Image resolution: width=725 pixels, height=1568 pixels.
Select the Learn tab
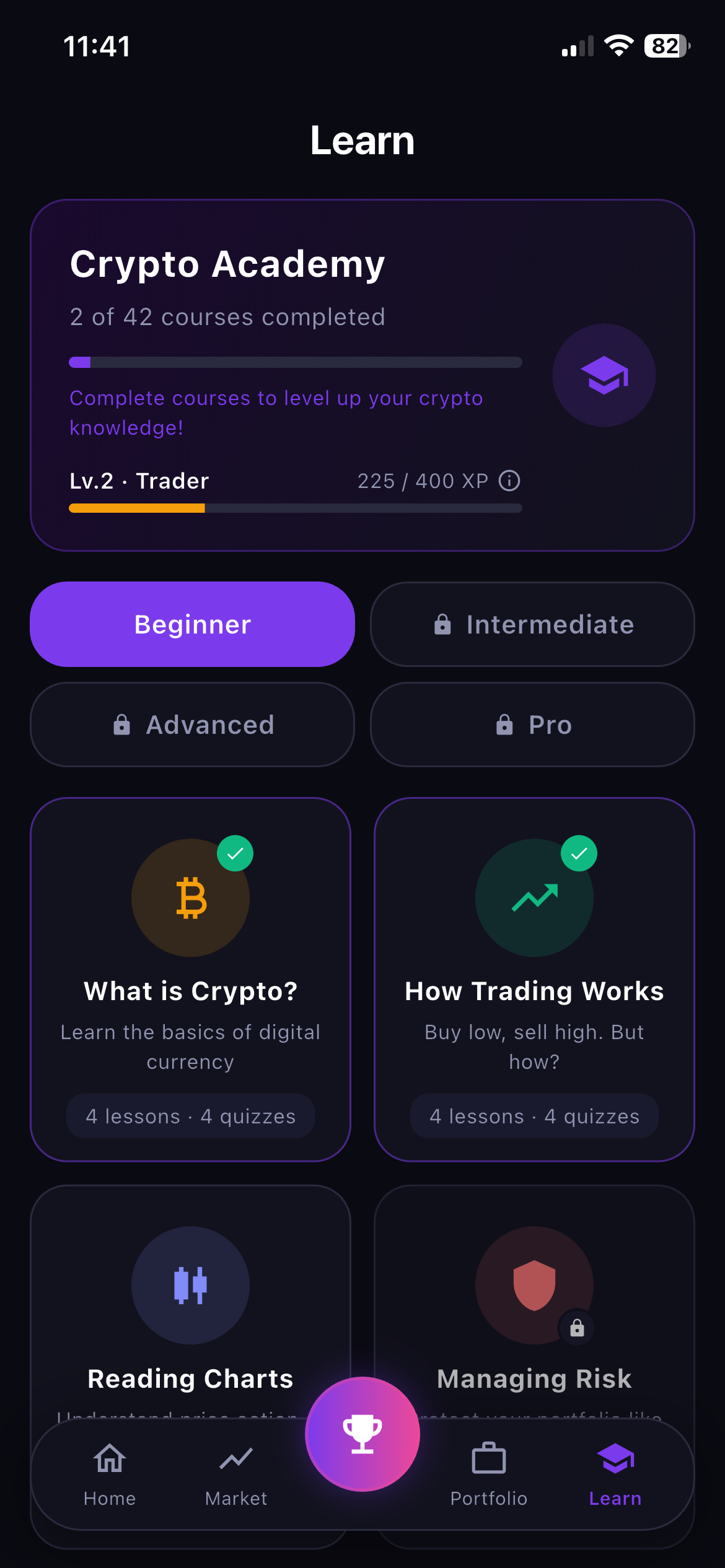(615, 1474)
